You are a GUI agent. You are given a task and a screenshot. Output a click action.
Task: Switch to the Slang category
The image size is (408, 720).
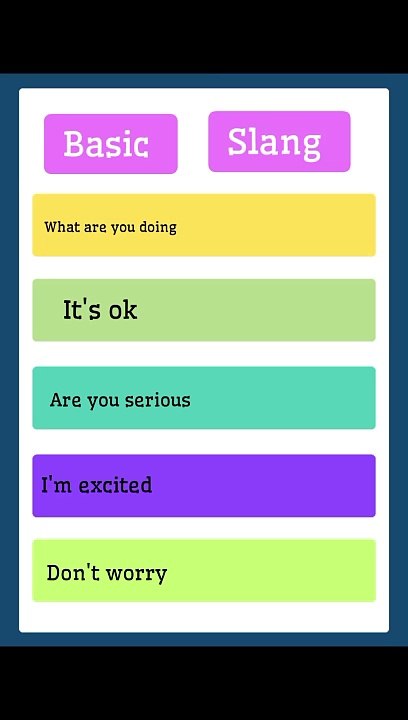point(279,141)
